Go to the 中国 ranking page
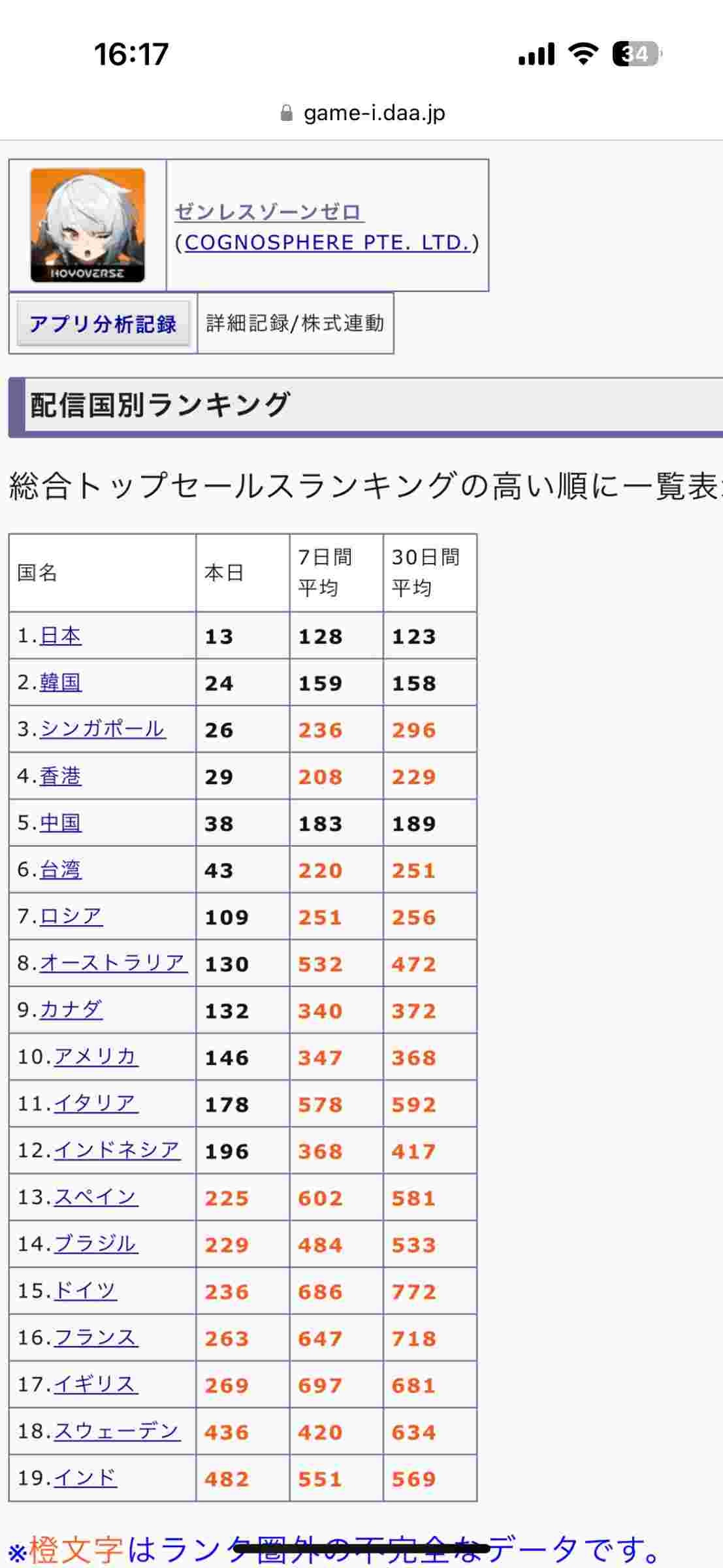Viewport: 723px width, 1568px height. coord(61,823)
